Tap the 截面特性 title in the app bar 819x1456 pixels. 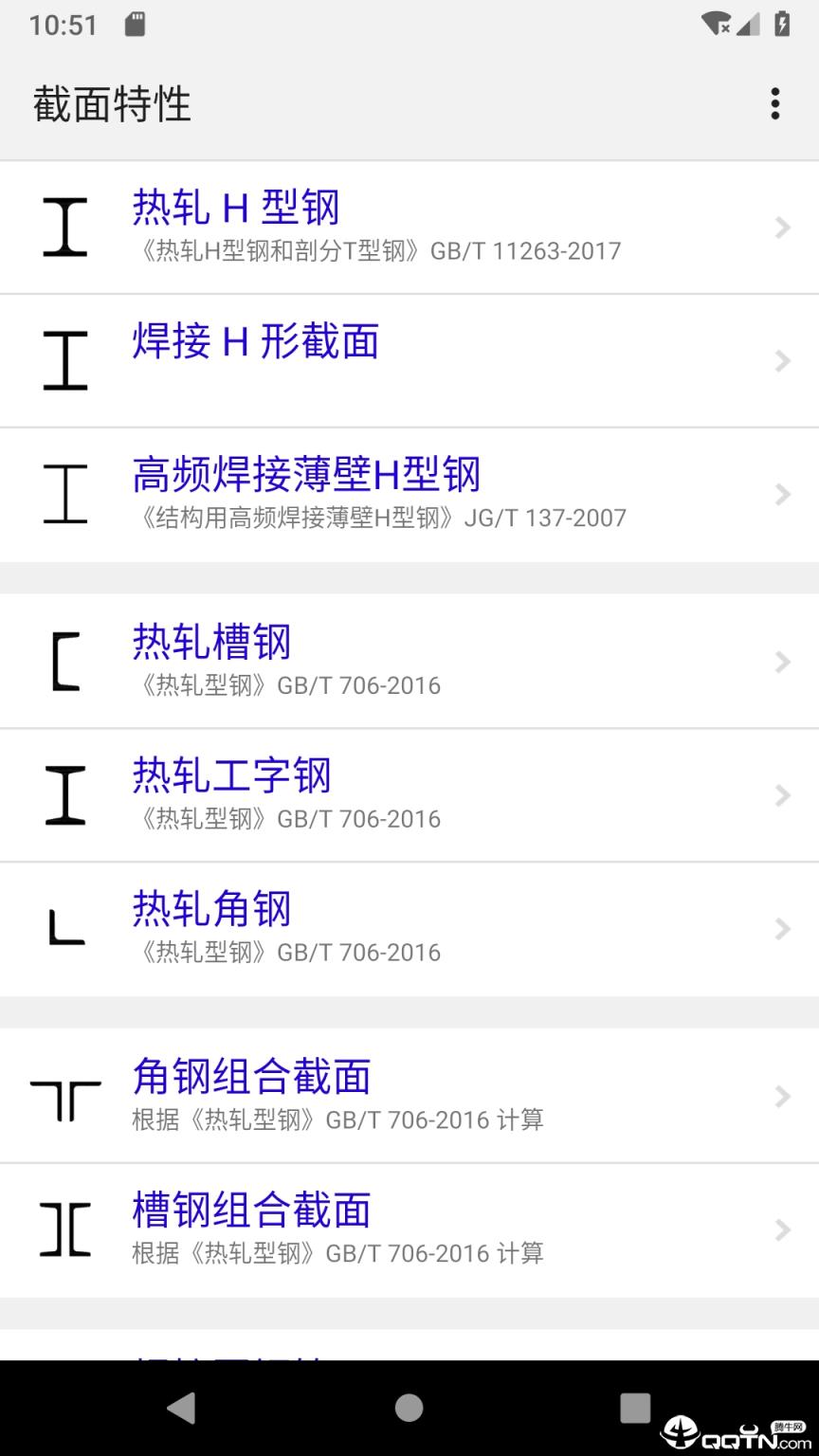coord(111,106)
